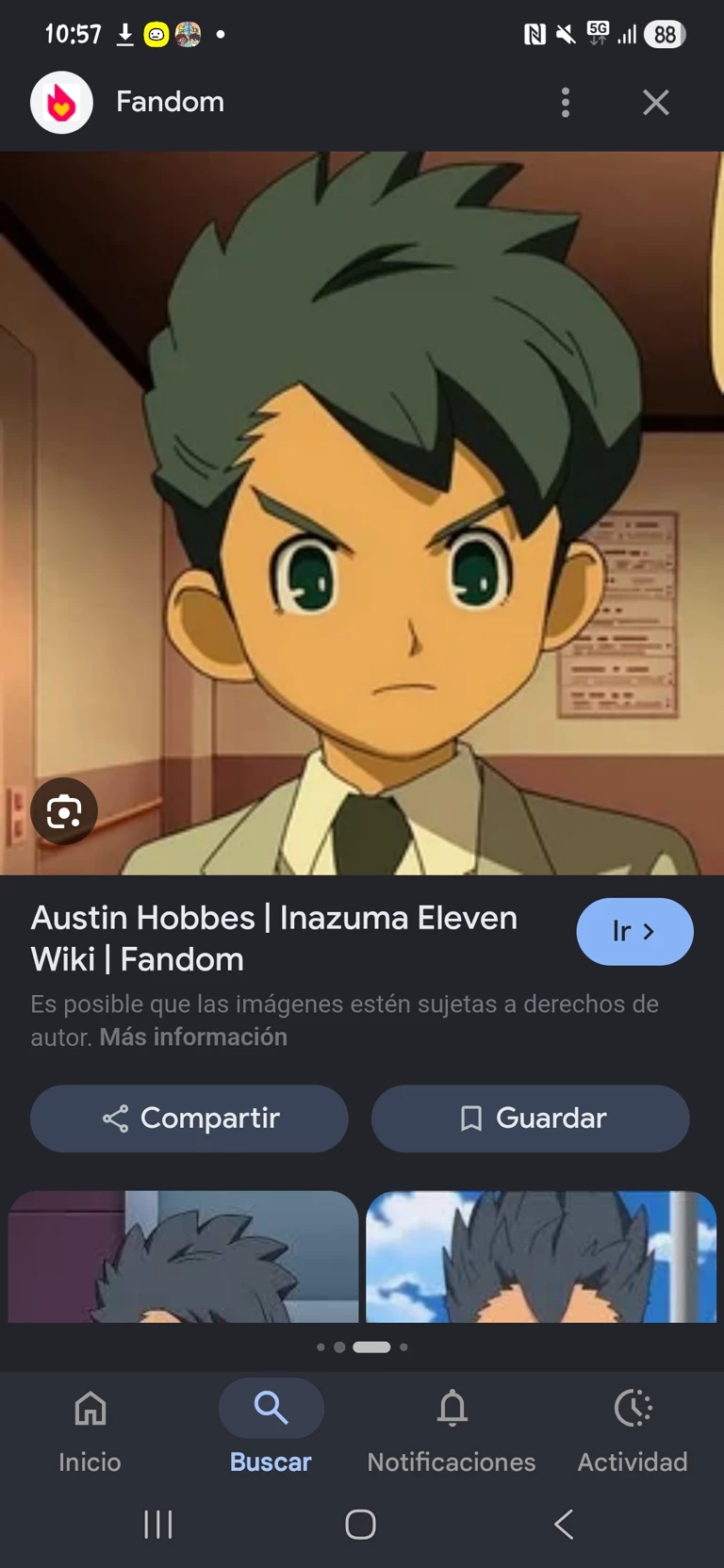This screenshot has height=1568, width=724.
Task: Search the image with Google Lens
Action: coord(64,811)
